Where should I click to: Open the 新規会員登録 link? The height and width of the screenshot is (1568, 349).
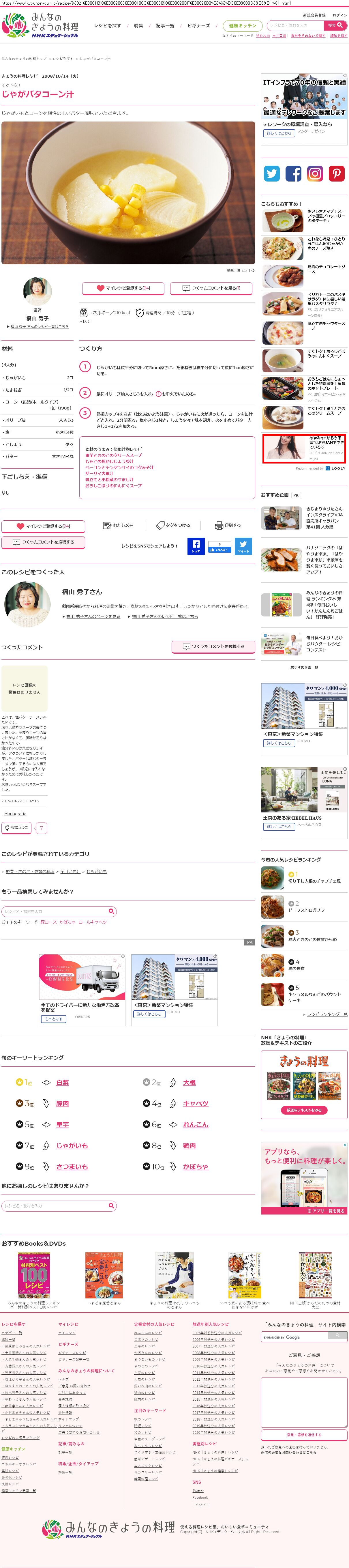click(314, 15)
